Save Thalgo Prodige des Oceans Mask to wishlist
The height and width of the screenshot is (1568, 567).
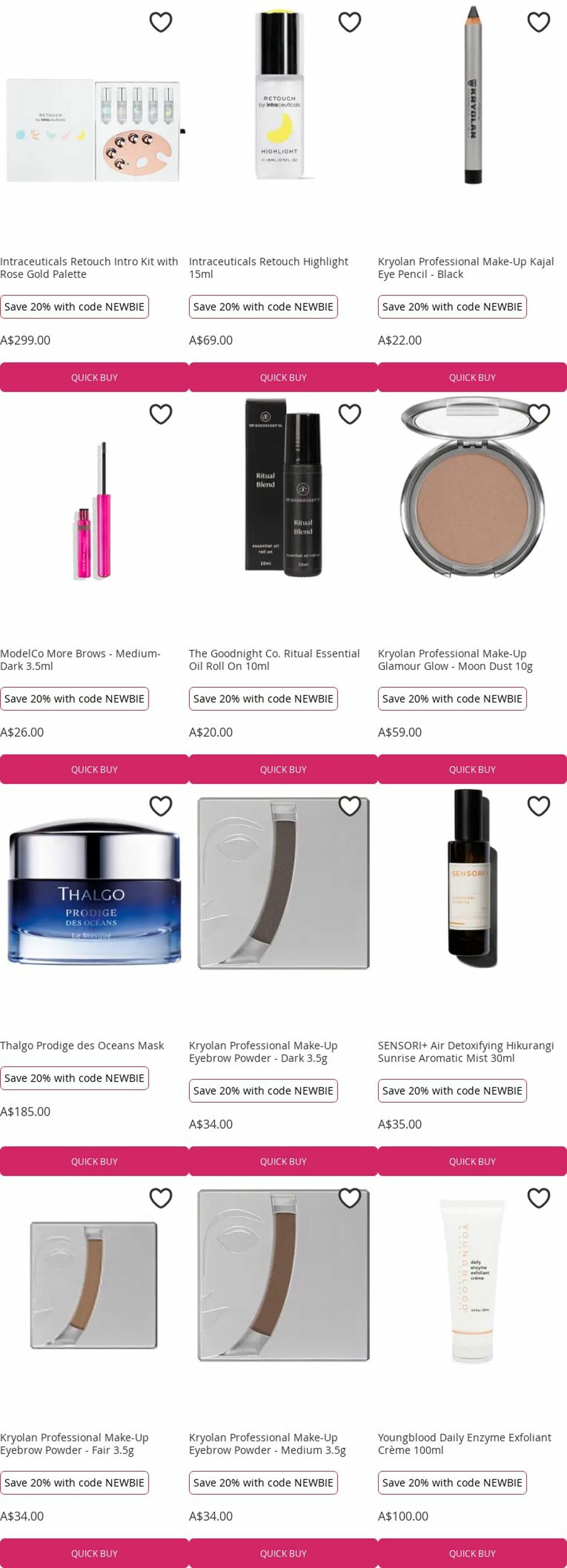click(x=160, y=806)
